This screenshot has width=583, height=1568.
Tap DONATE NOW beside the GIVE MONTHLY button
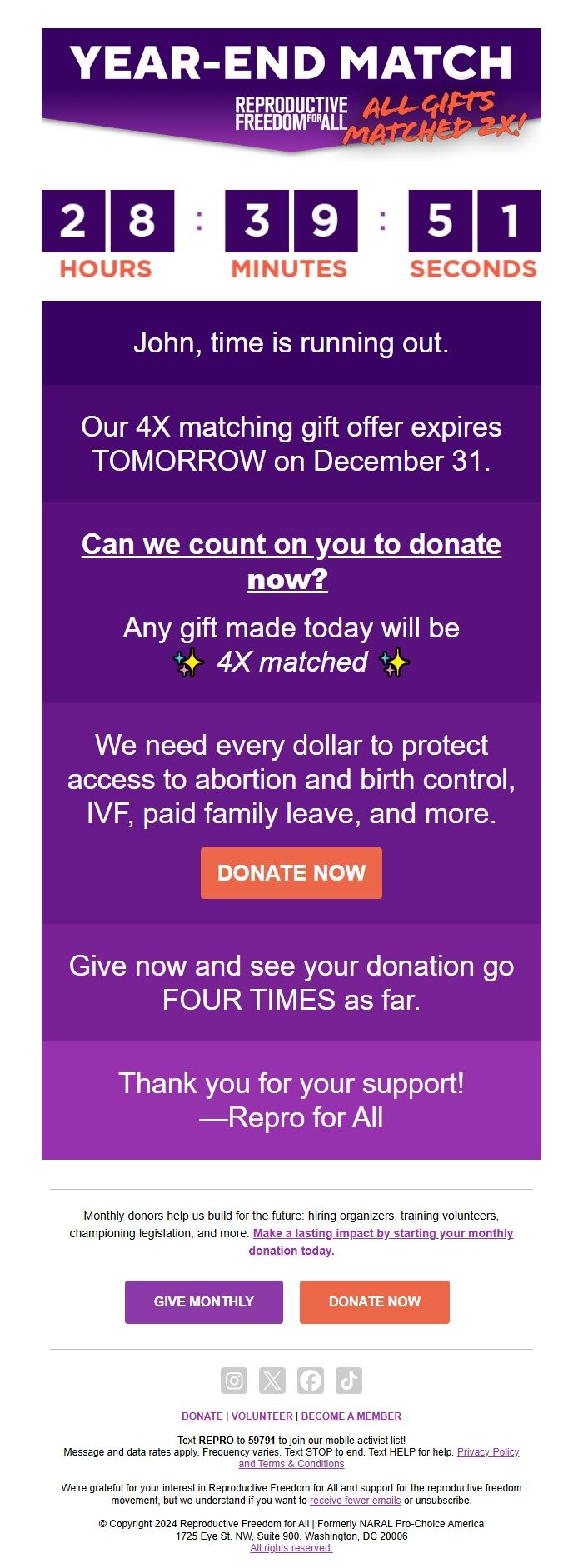(374, 1301)
